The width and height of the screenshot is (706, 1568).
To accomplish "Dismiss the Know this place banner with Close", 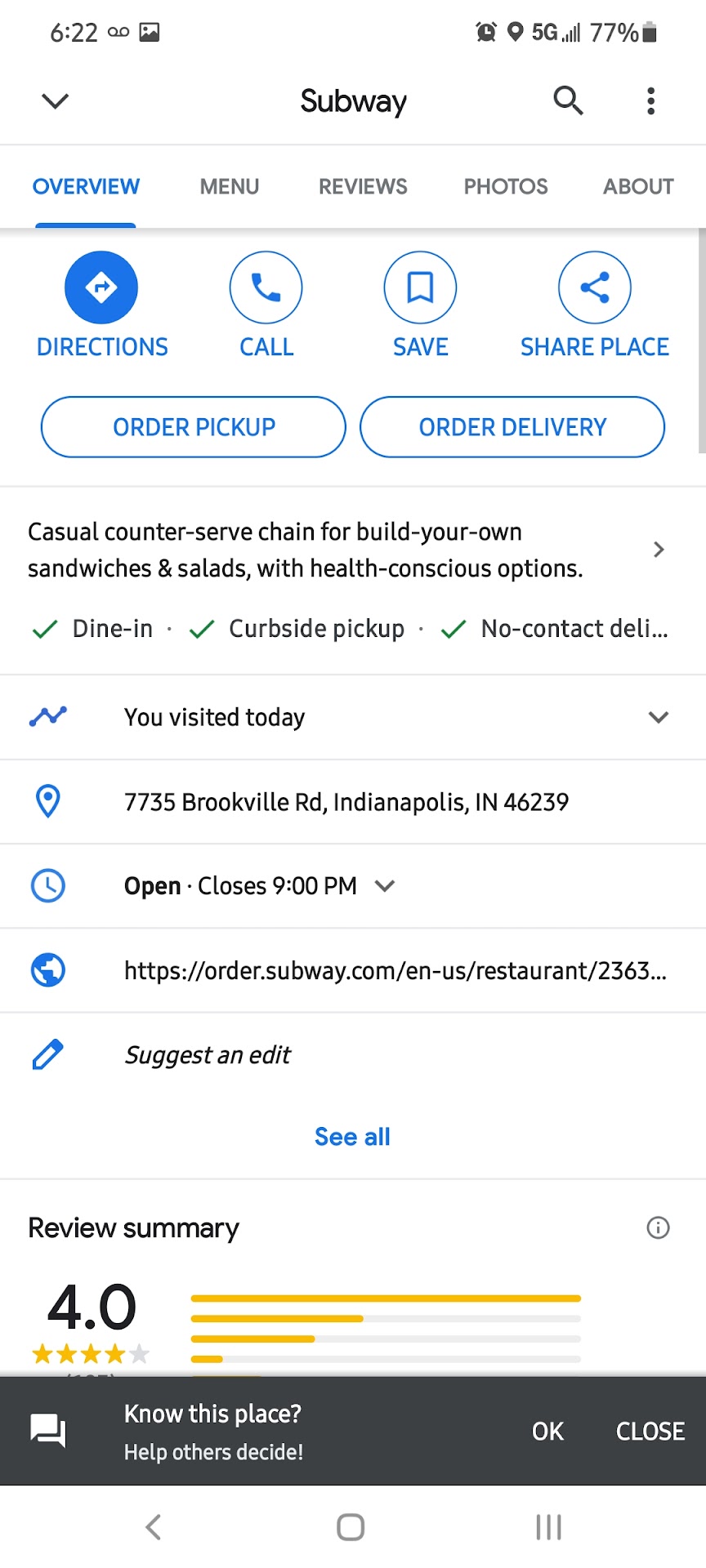I will point(650,1432).
